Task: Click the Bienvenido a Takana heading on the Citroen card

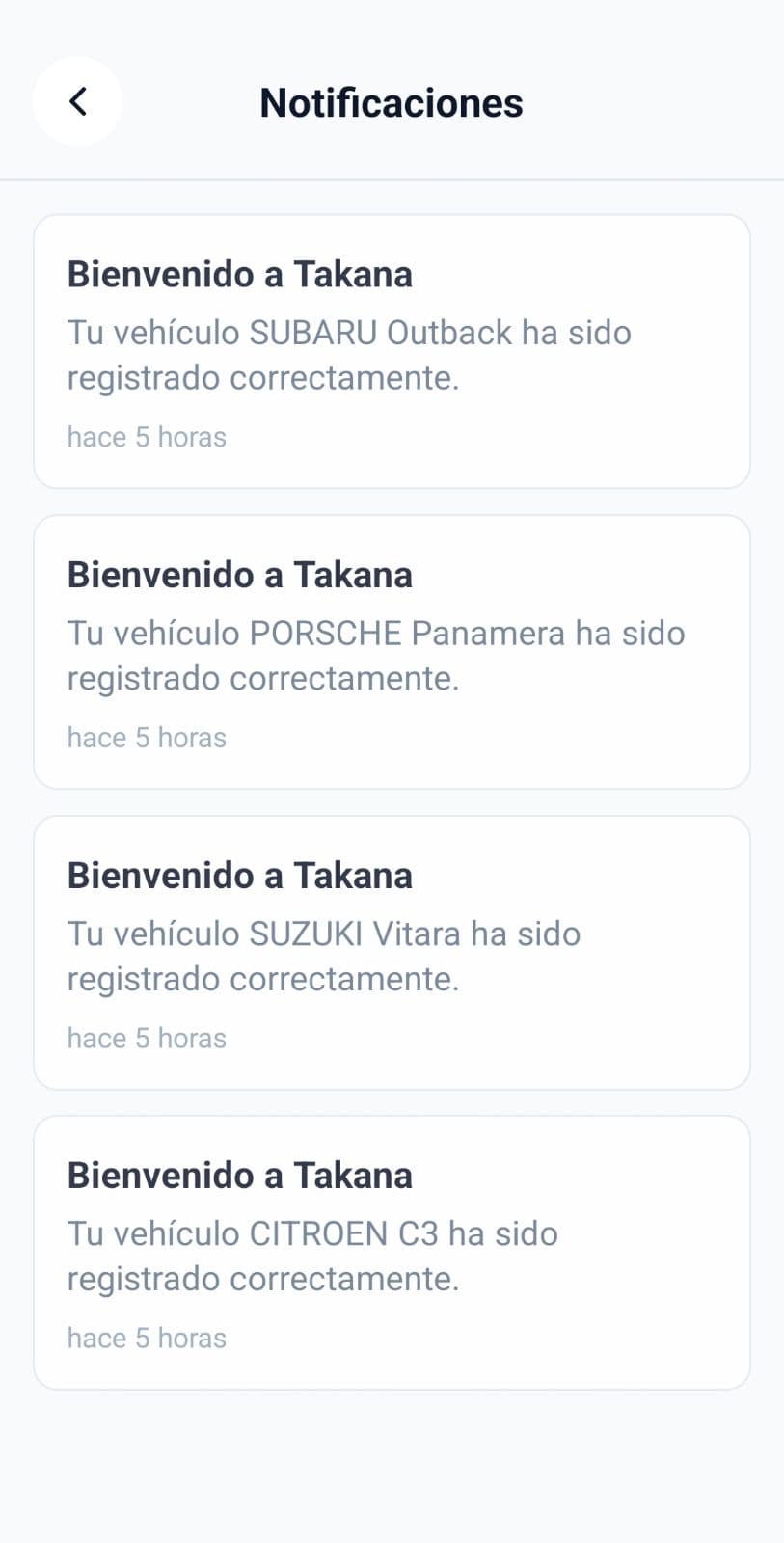Action: 239,1176
